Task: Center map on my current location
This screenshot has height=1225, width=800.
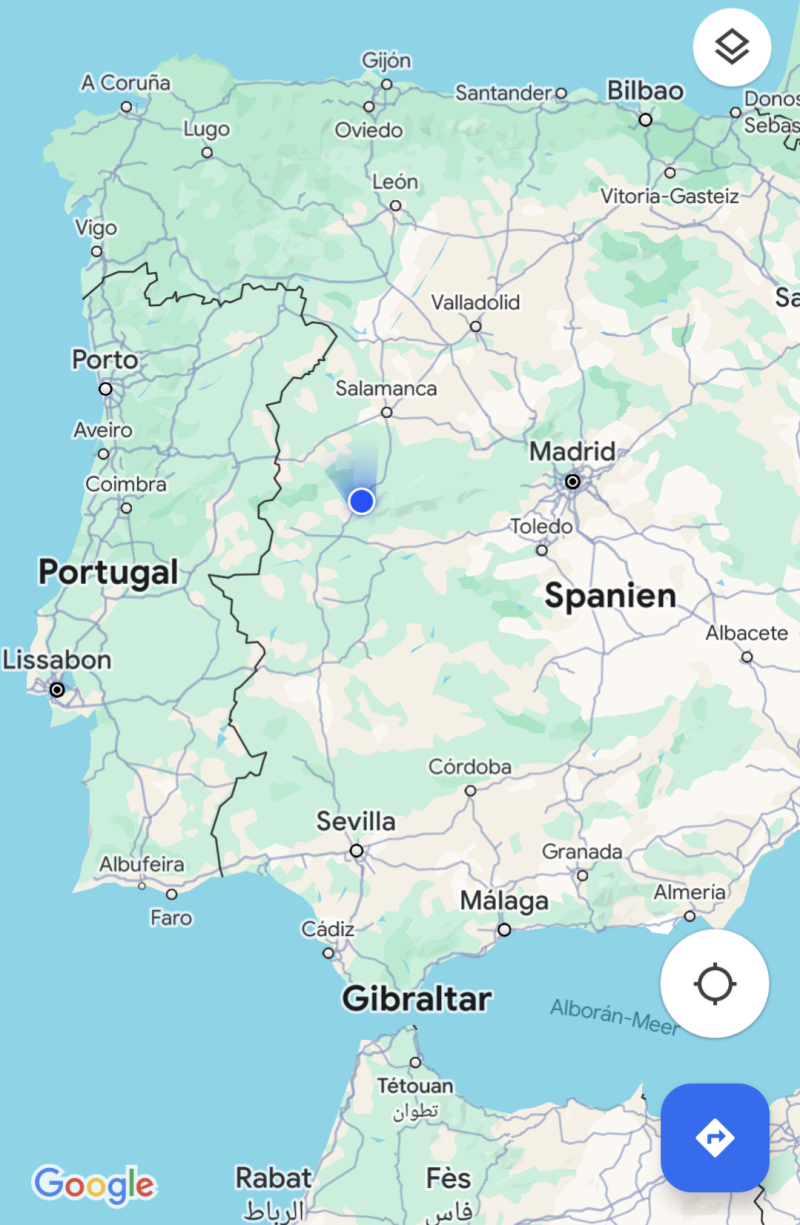Action: (x=714, y=984)
